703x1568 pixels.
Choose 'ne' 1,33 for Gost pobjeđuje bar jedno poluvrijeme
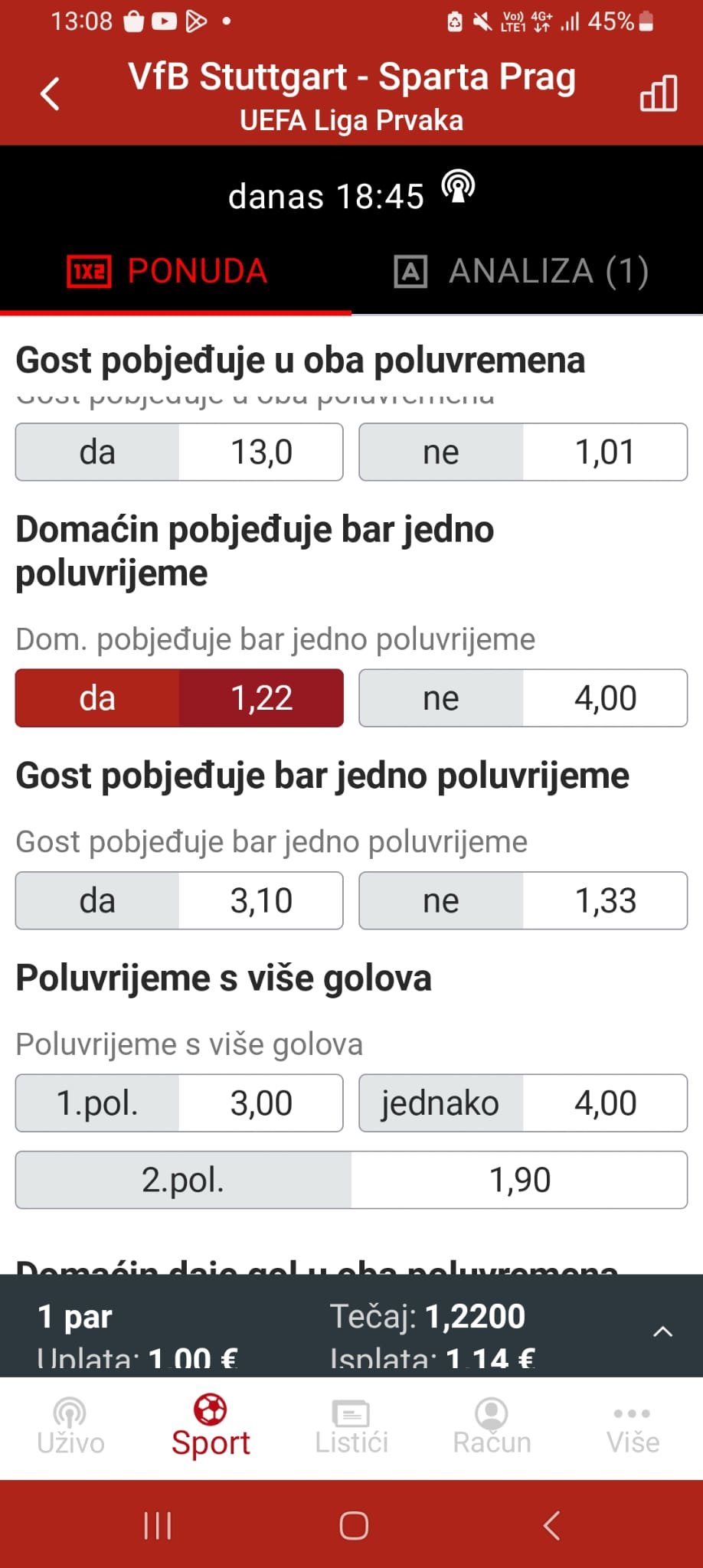pos(523,900)
